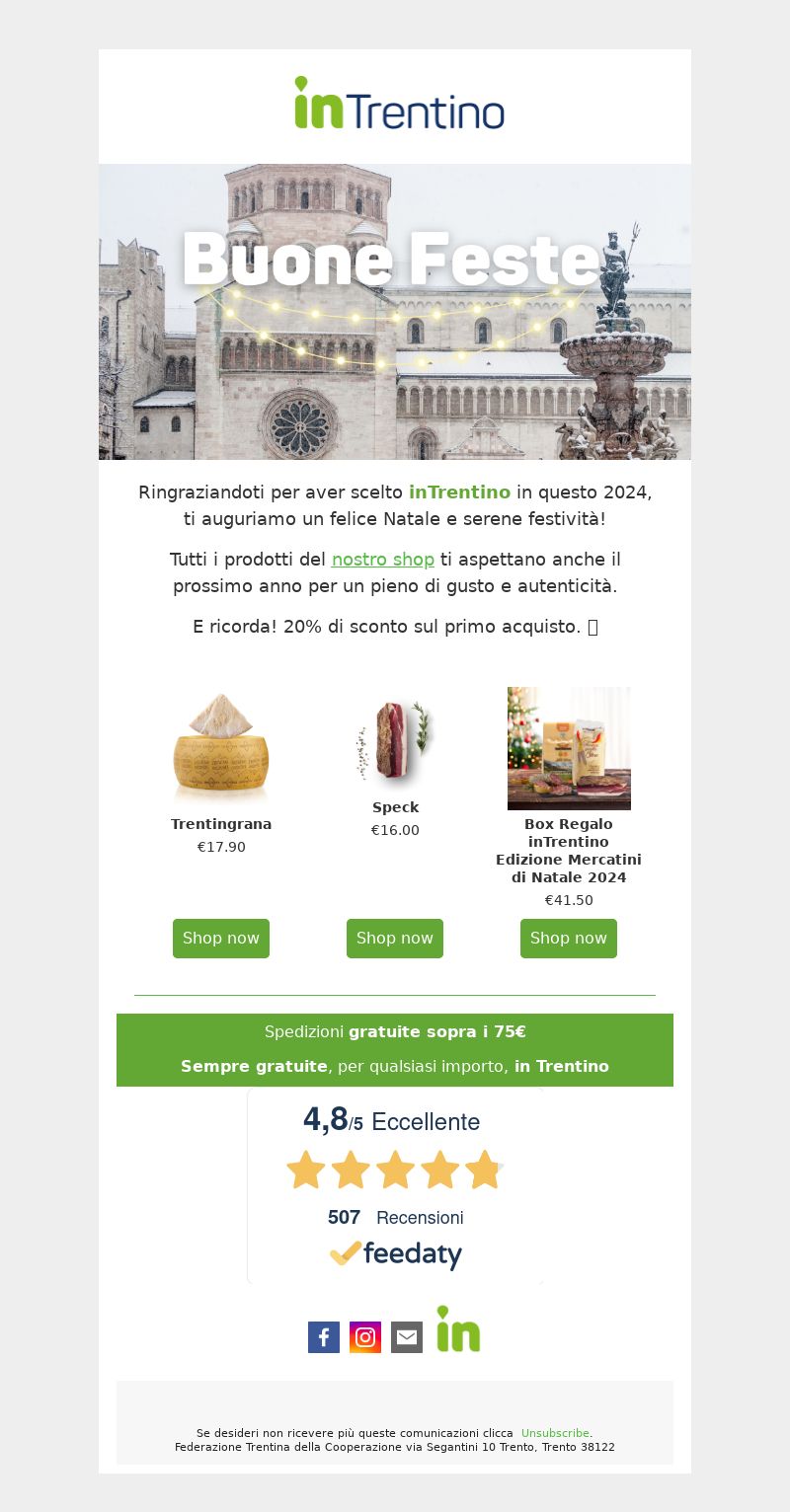Tap Shop now under Box Regalo inTrentino
Viewport: 790px width, 1512px height.
pyautogui.click(x=569, y=939)
